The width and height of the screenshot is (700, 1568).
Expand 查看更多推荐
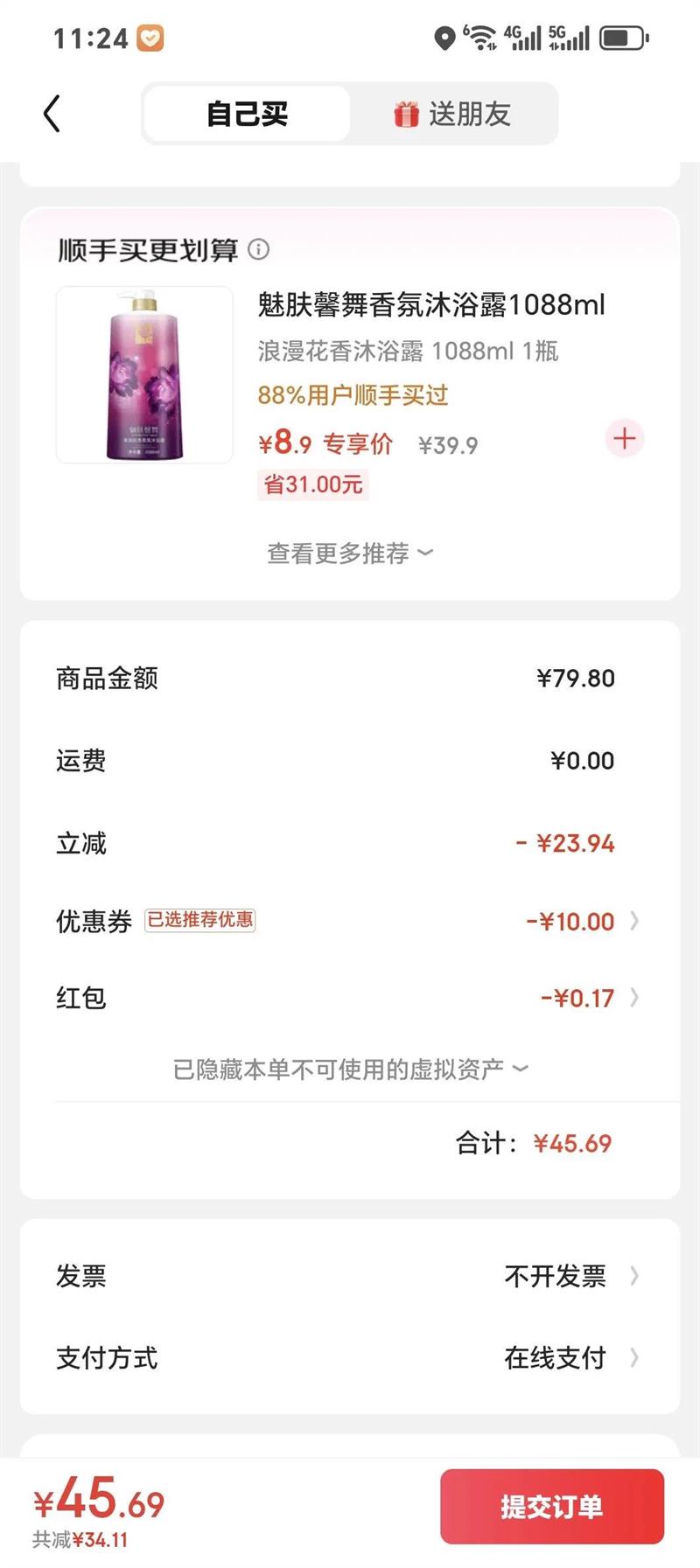[x=349, y=554]
